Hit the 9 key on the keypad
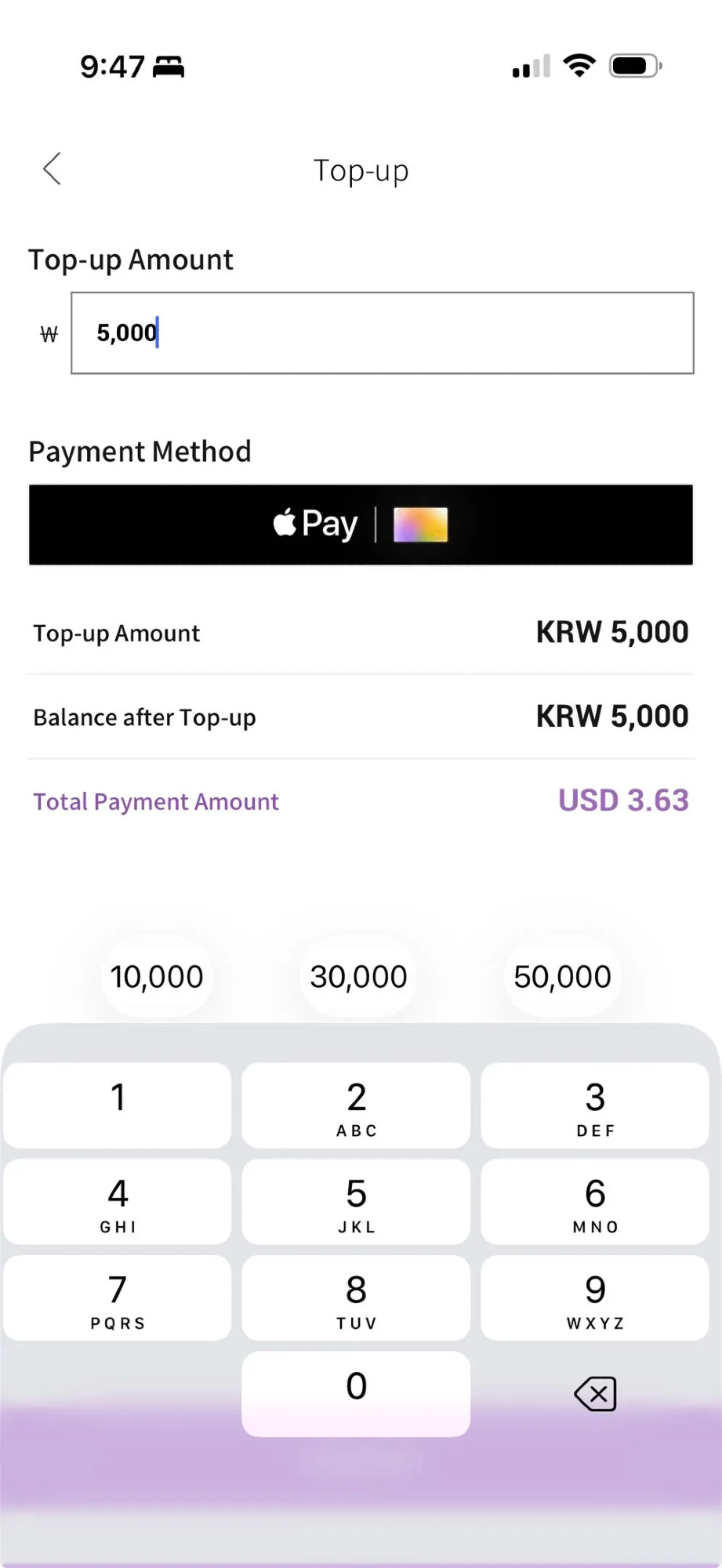722x1568 pixels. click(595, 1298)
